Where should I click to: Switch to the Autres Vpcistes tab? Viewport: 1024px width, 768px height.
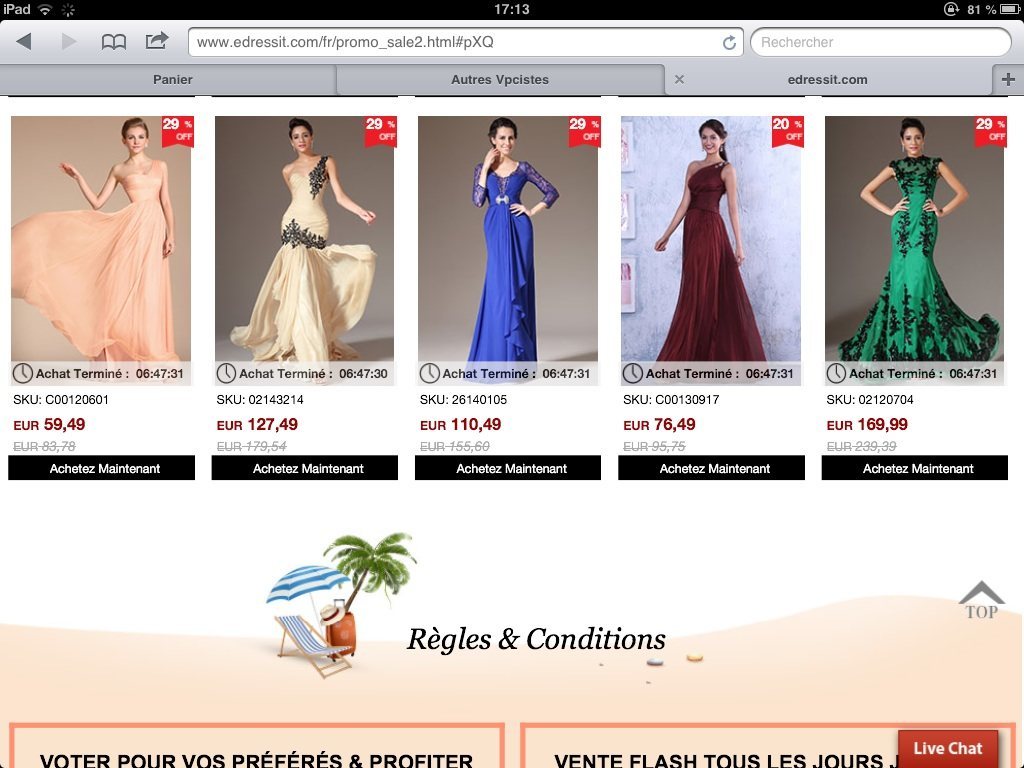pos(499,79)
